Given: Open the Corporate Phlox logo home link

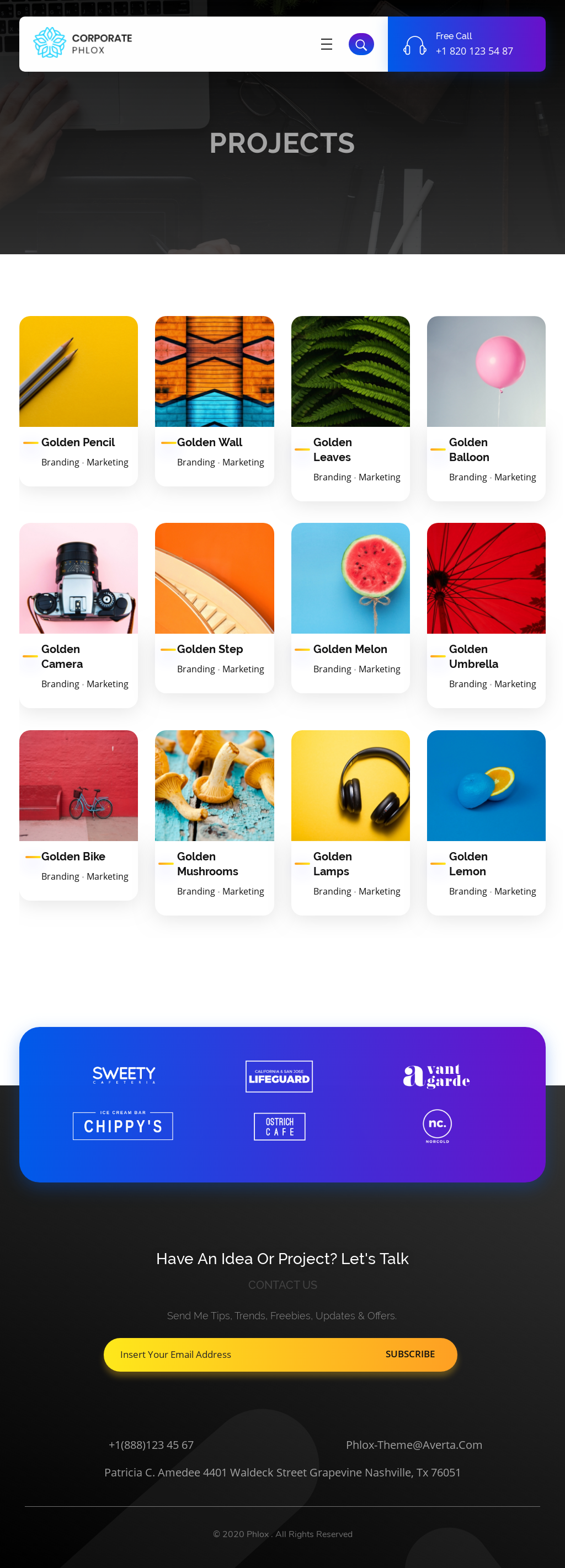Looking at the screenshot, I should pyautogui.click(x=83, y=44).
